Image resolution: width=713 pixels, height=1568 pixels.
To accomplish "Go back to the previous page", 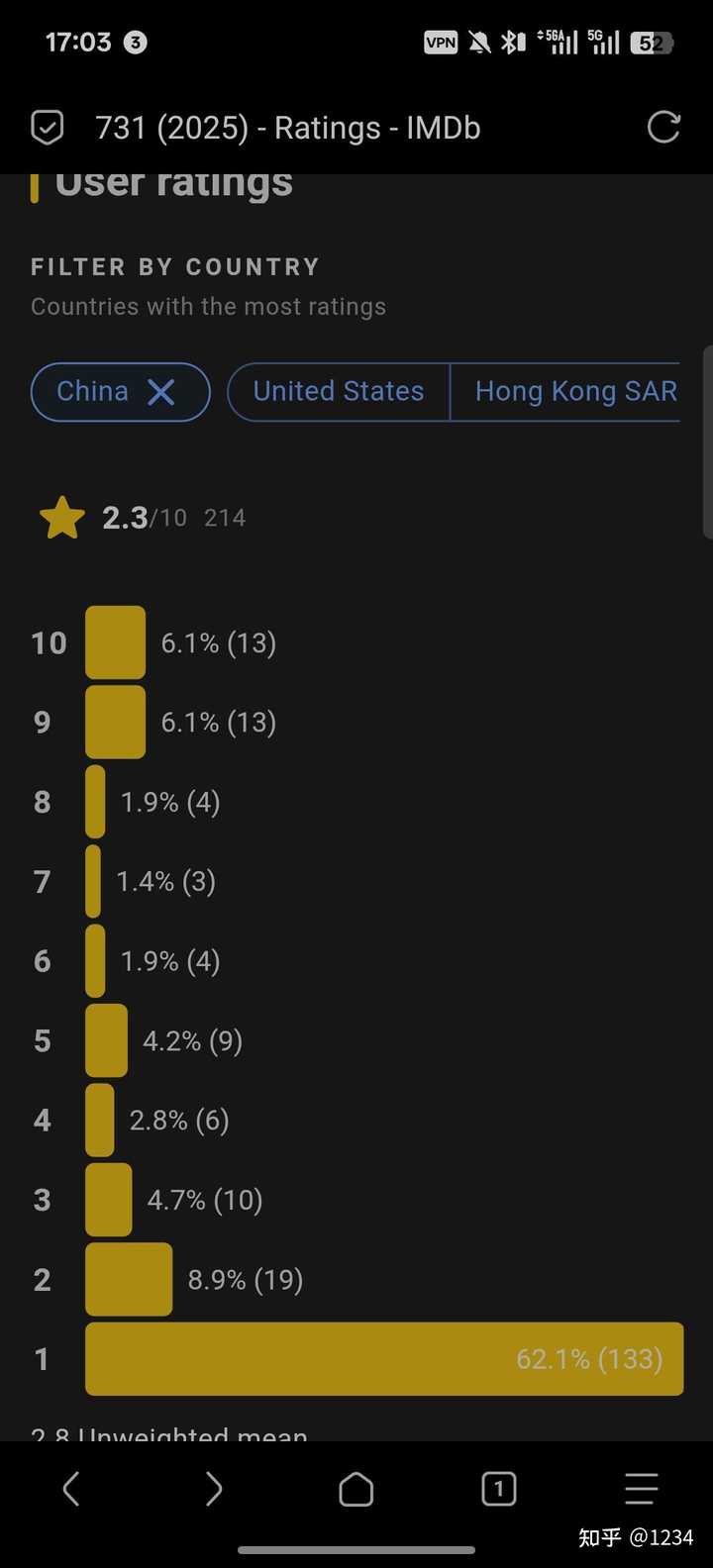I will 71,1488.
